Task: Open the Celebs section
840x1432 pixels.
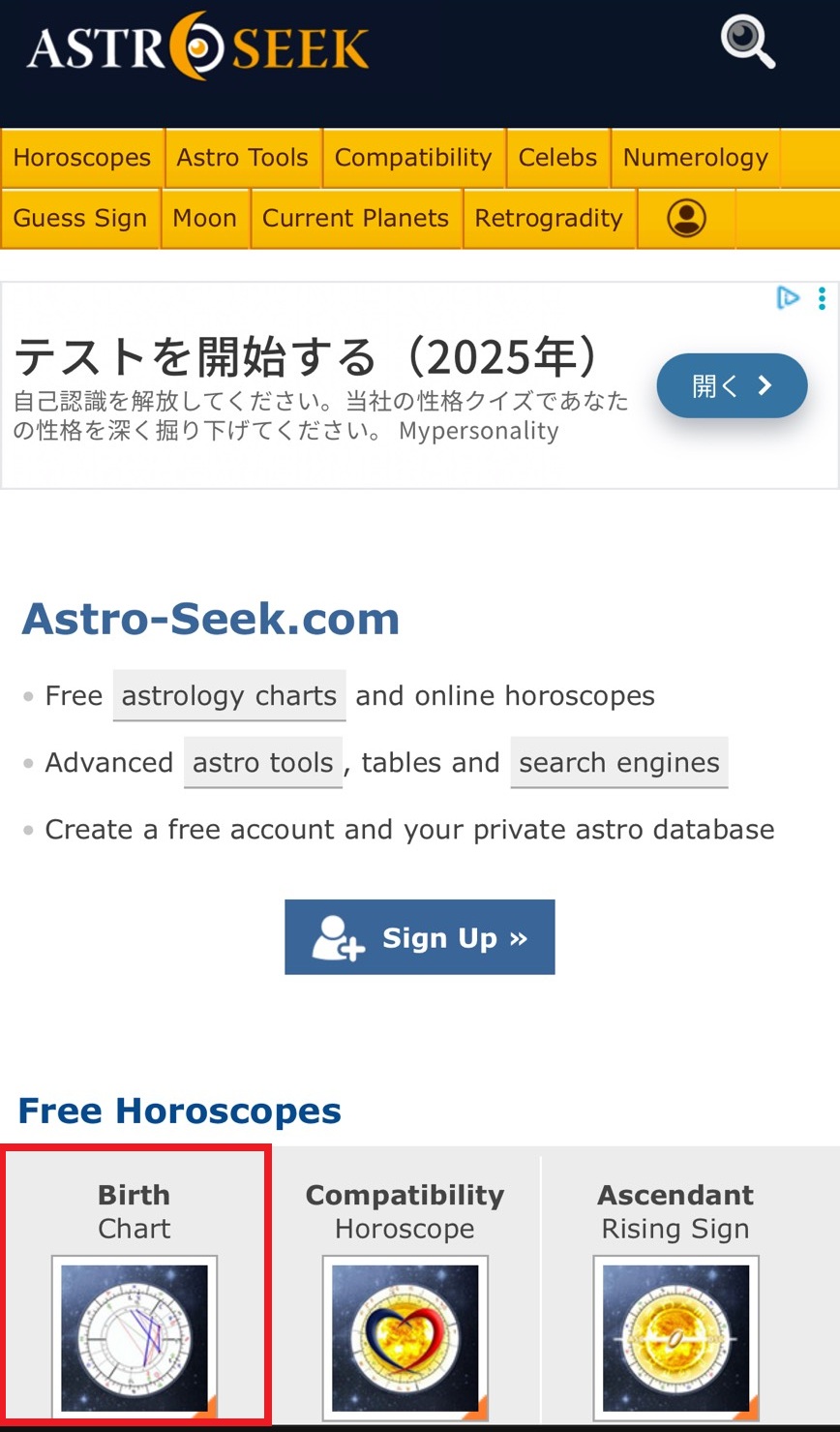Action: [557, 158]
